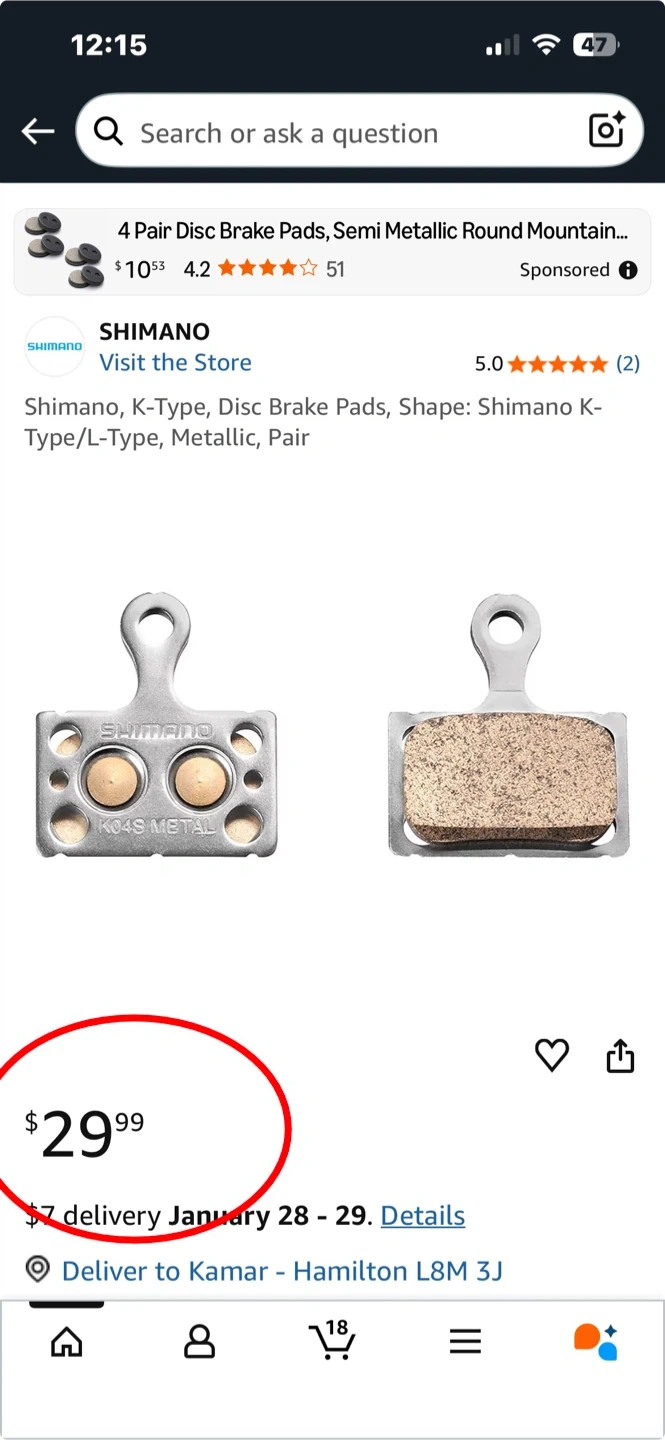Visit the Shimano Store
Screen dimensions: 665x1440
click(175, 363)
